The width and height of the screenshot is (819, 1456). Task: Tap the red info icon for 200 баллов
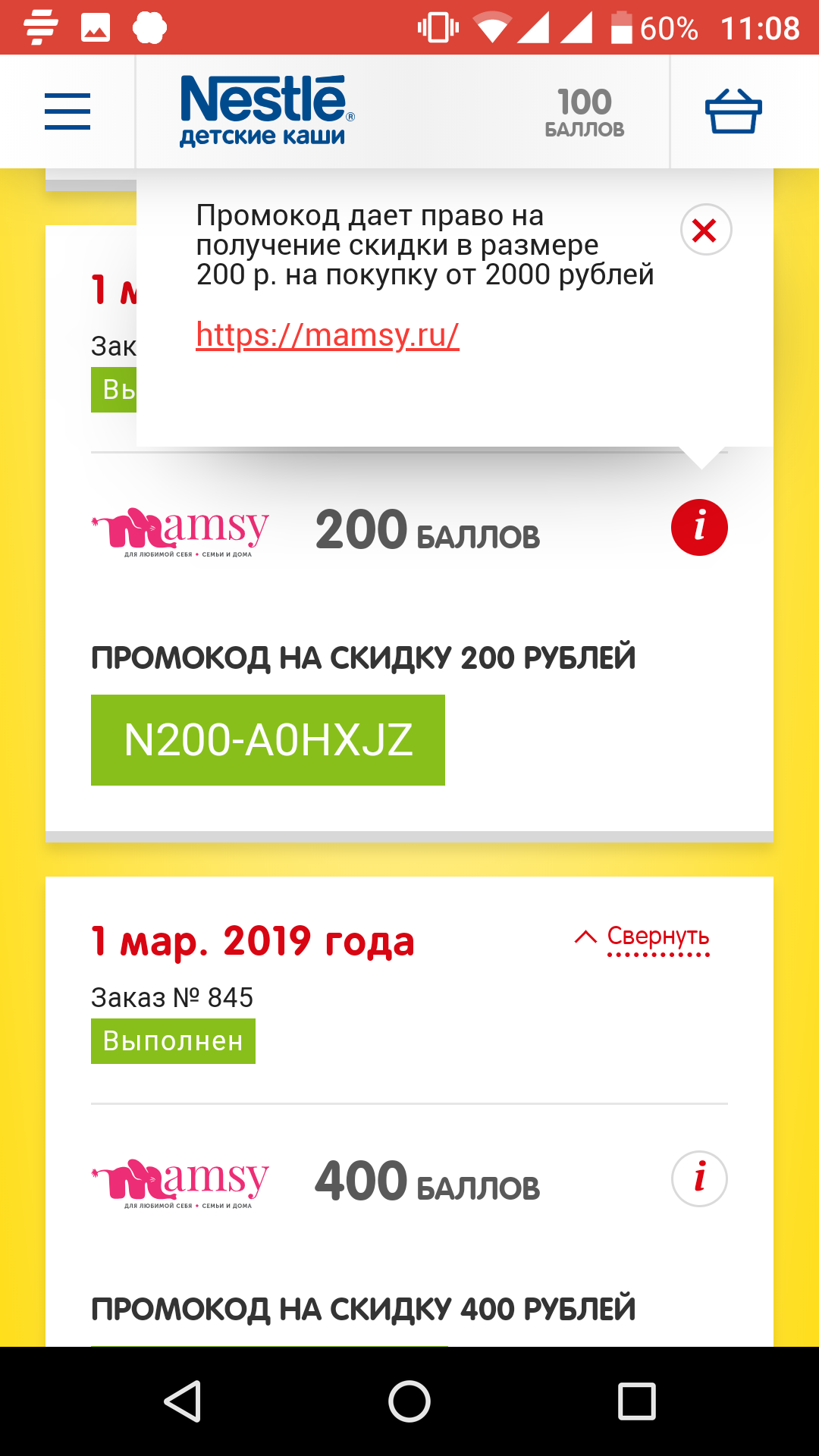coord(699,527)
